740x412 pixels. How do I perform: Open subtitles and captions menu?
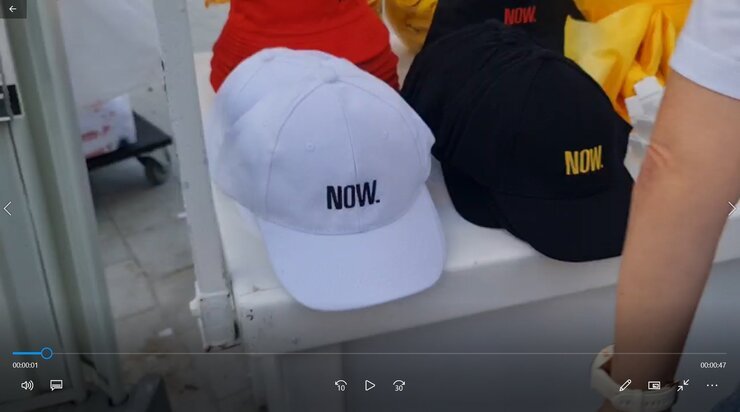pos(56,385)
